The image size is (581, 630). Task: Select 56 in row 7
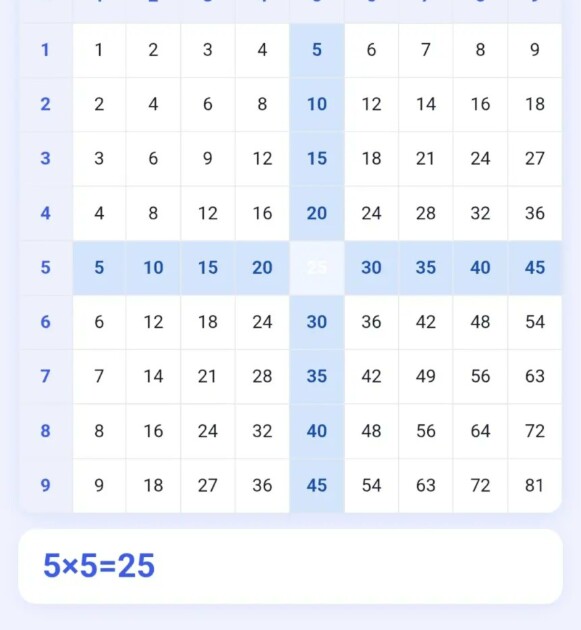[480, 376]
